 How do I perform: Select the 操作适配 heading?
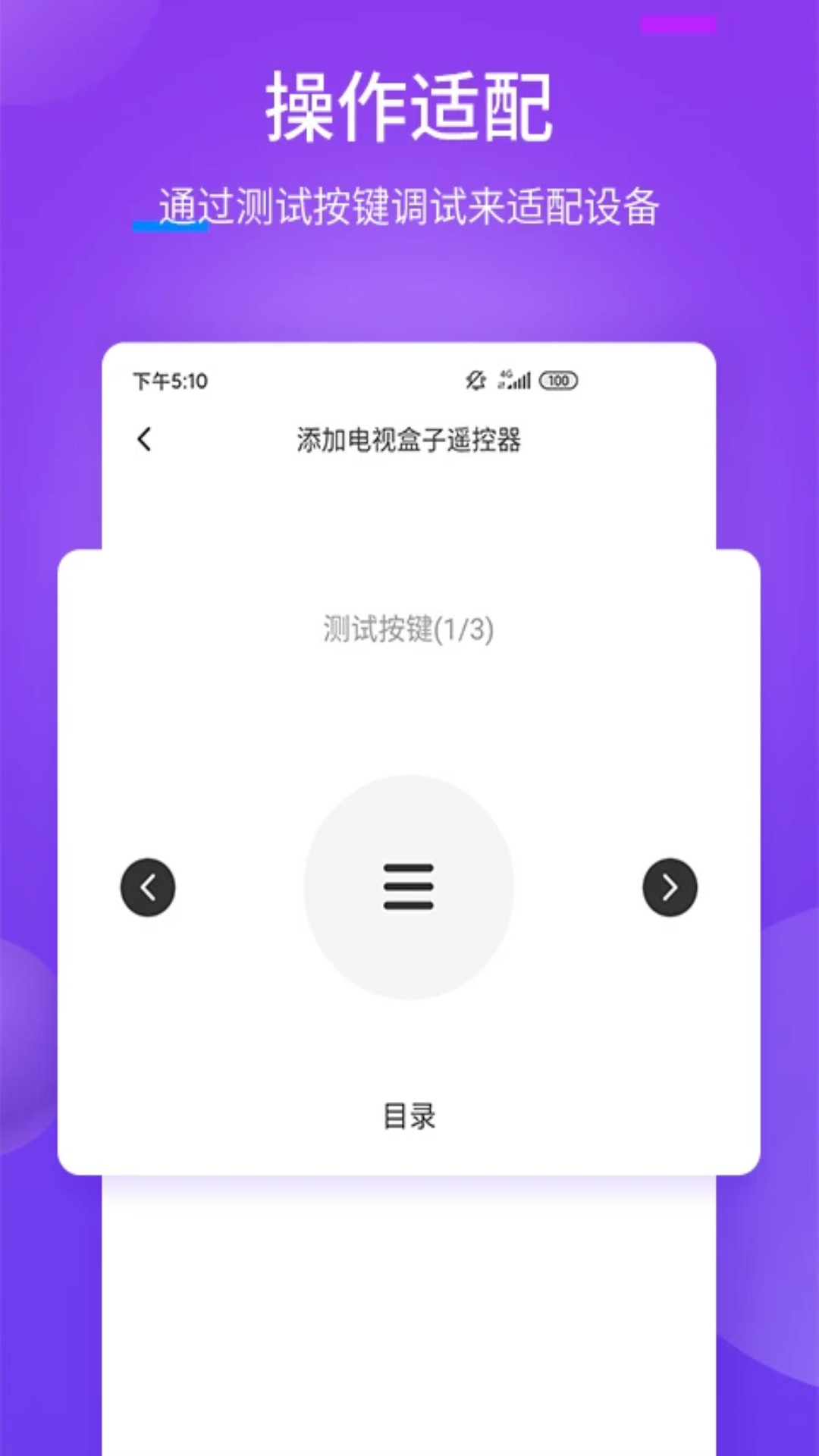(409, 108)
